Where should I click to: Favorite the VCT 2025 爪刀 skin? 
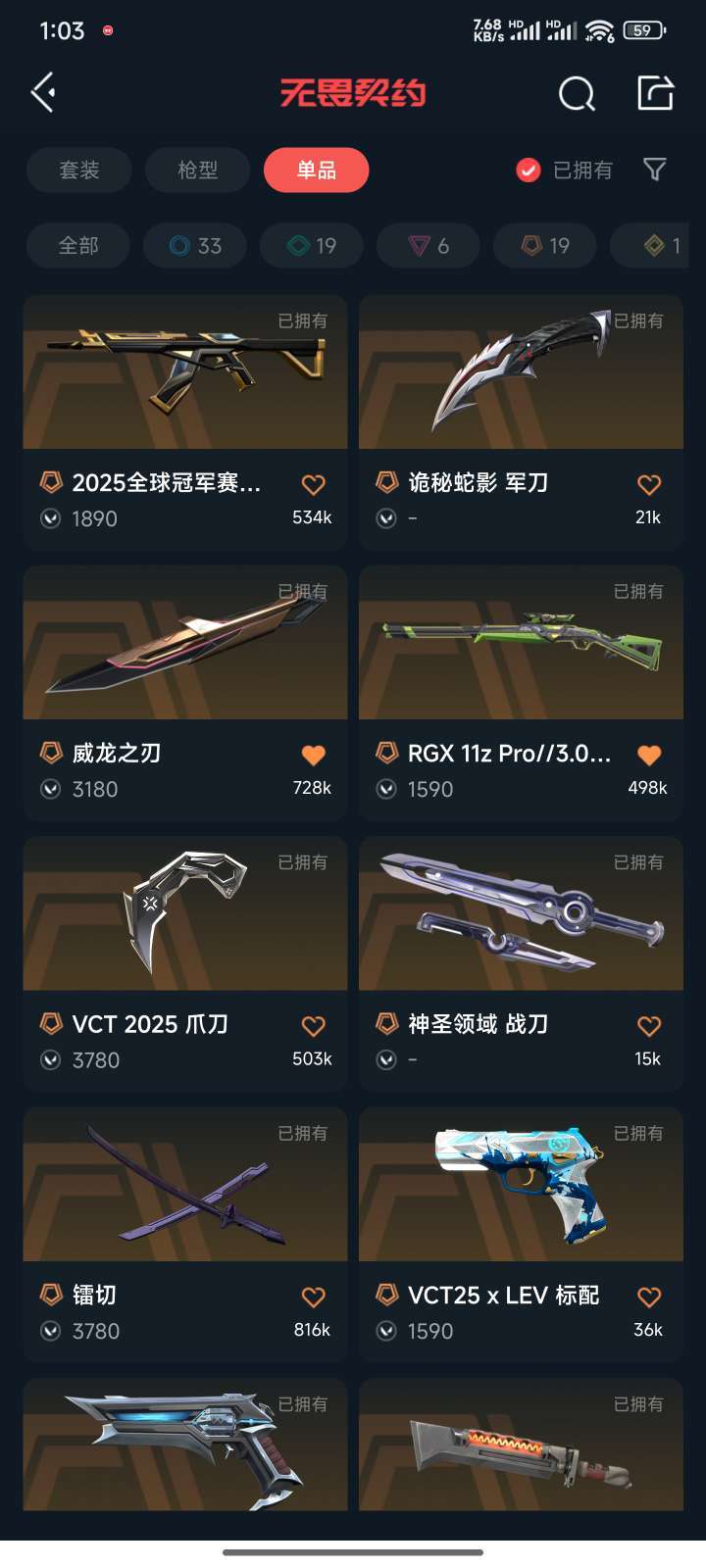click(x=313, y=1026)
